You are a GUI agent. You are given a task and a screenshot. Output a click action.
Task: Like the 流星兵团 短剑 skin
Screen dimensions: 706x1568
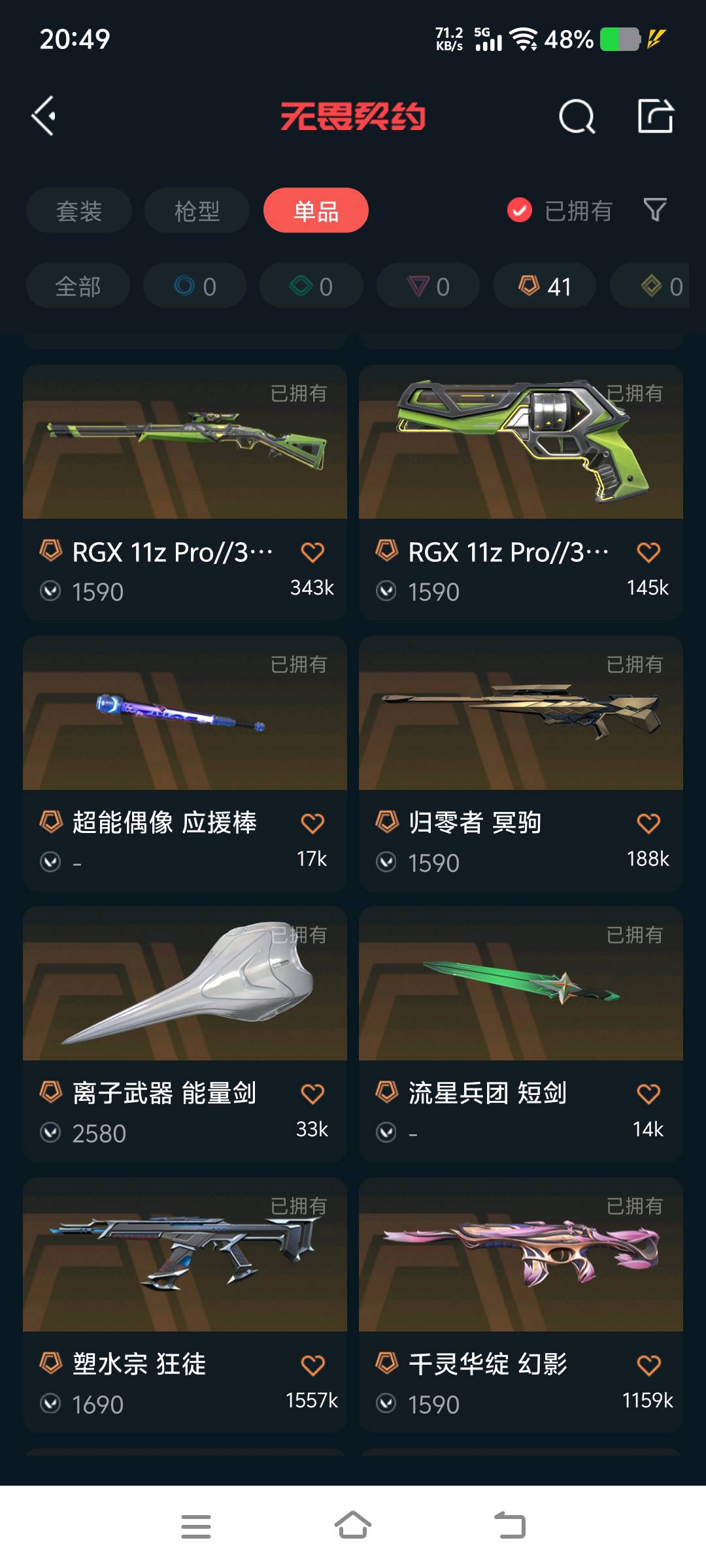(648, 1094)
